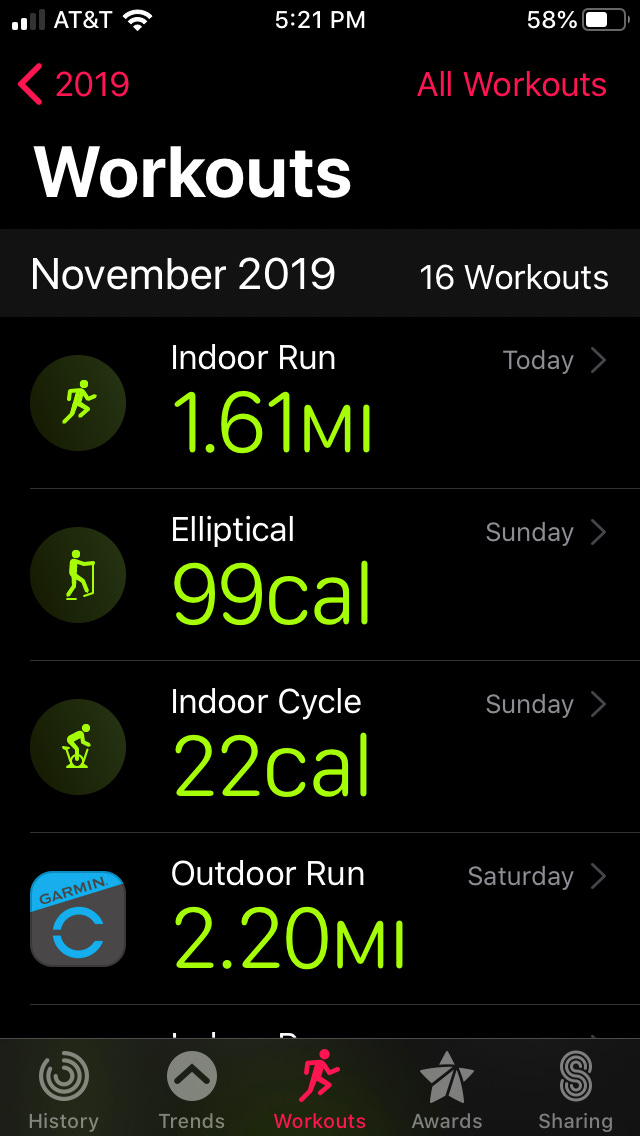
Task: View Sunday's Elliptical workout details
Action: (x=320, y=575)
